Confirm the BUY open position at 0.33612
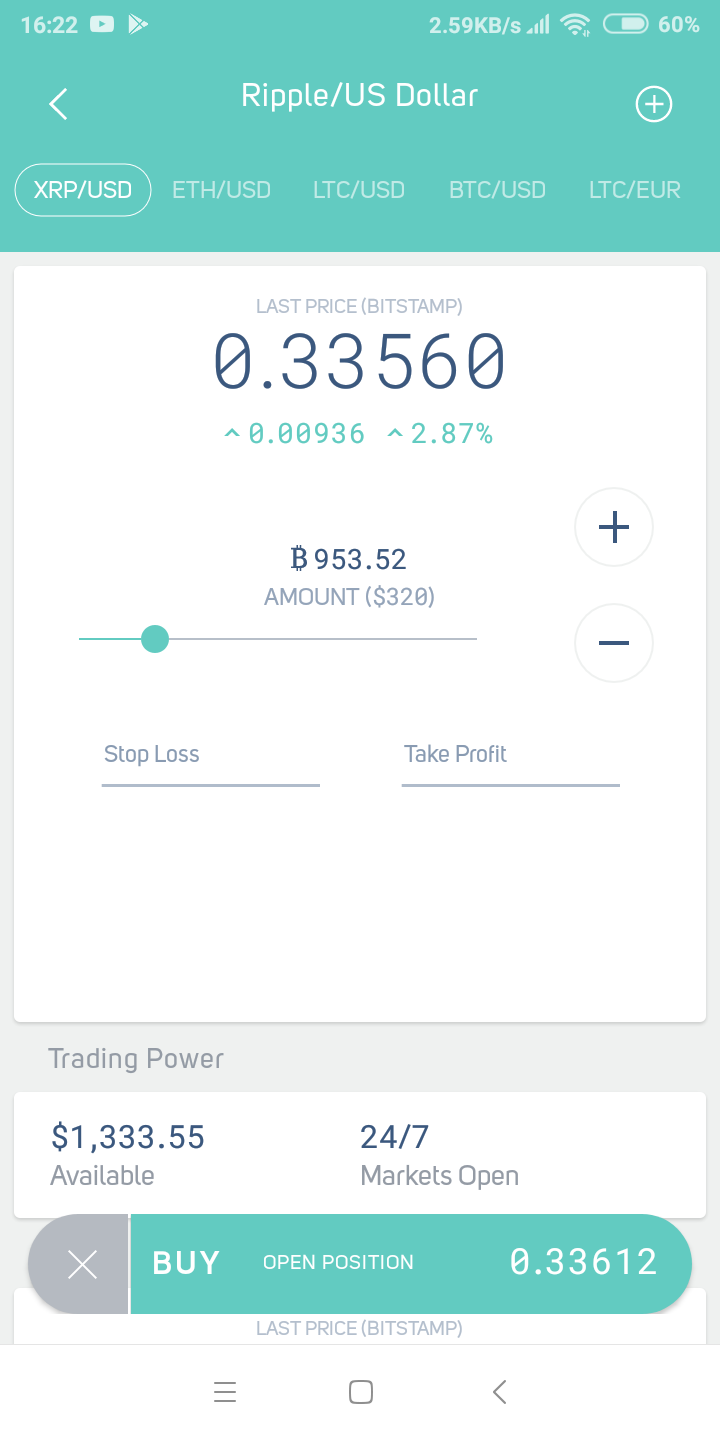This screenshot has height=1440, width=720. click(410, 1263)
